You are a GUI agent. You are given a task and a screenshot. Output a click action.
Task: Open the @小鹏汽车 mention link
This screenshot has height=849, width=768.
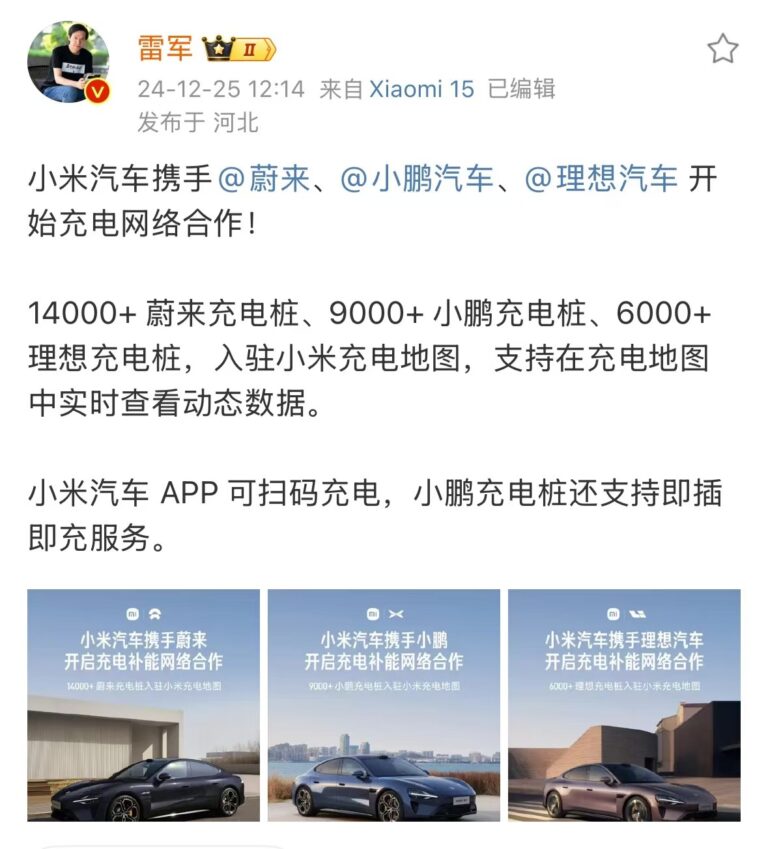(418, 180)
